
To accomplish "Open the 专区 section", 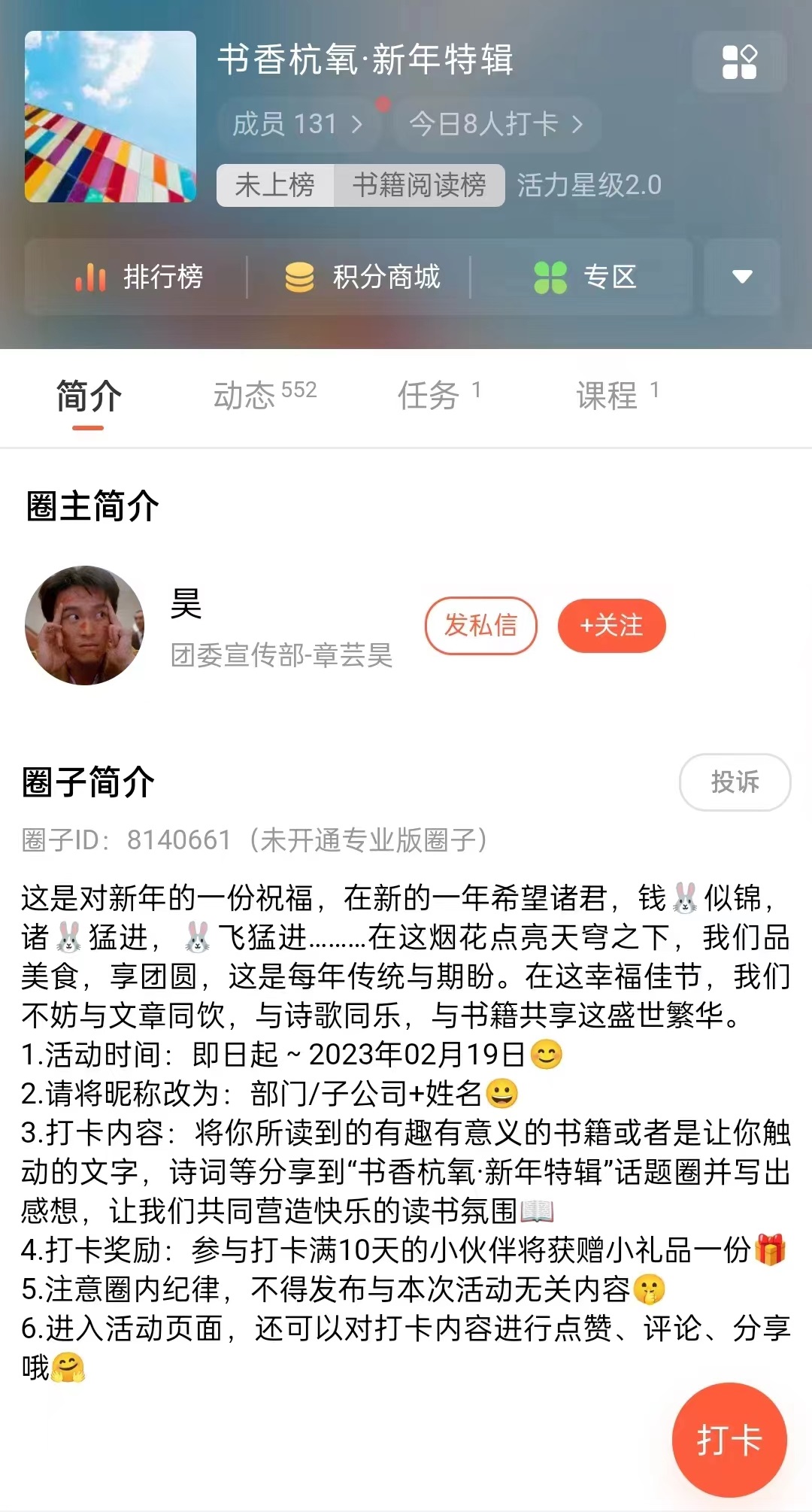I will (x=585, y=277).
